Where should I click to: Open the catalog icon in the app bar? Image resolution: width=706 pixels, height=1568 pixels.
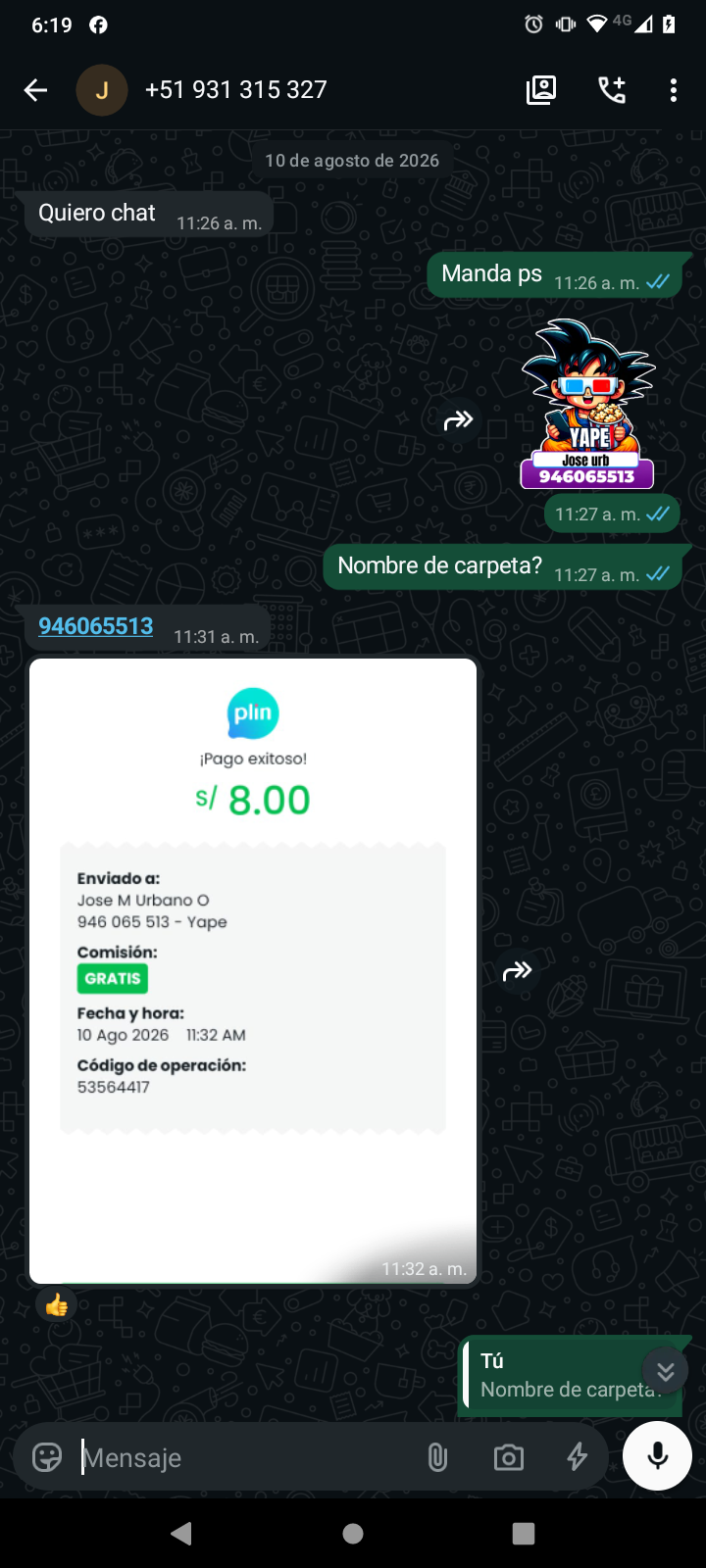tap(541, 90)
